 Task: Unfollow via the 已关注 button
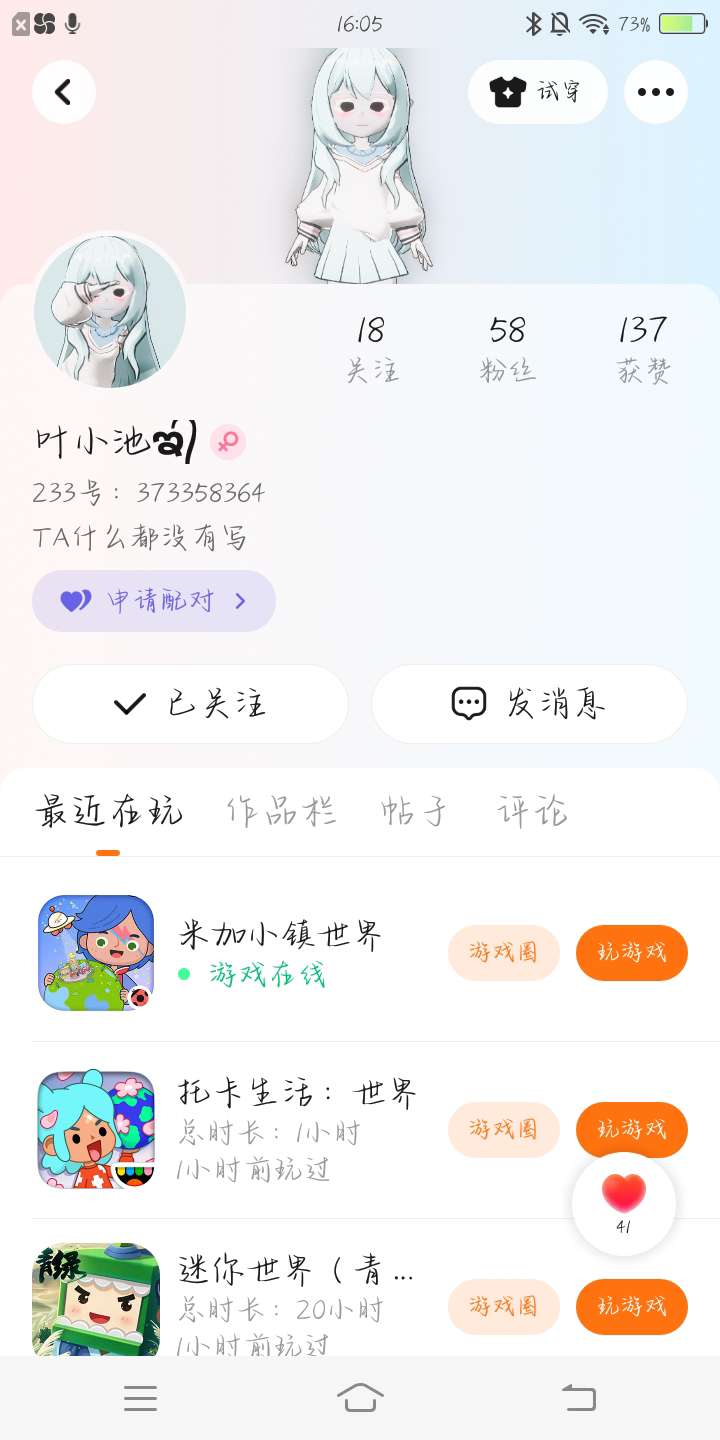click(x=190, y=704)
